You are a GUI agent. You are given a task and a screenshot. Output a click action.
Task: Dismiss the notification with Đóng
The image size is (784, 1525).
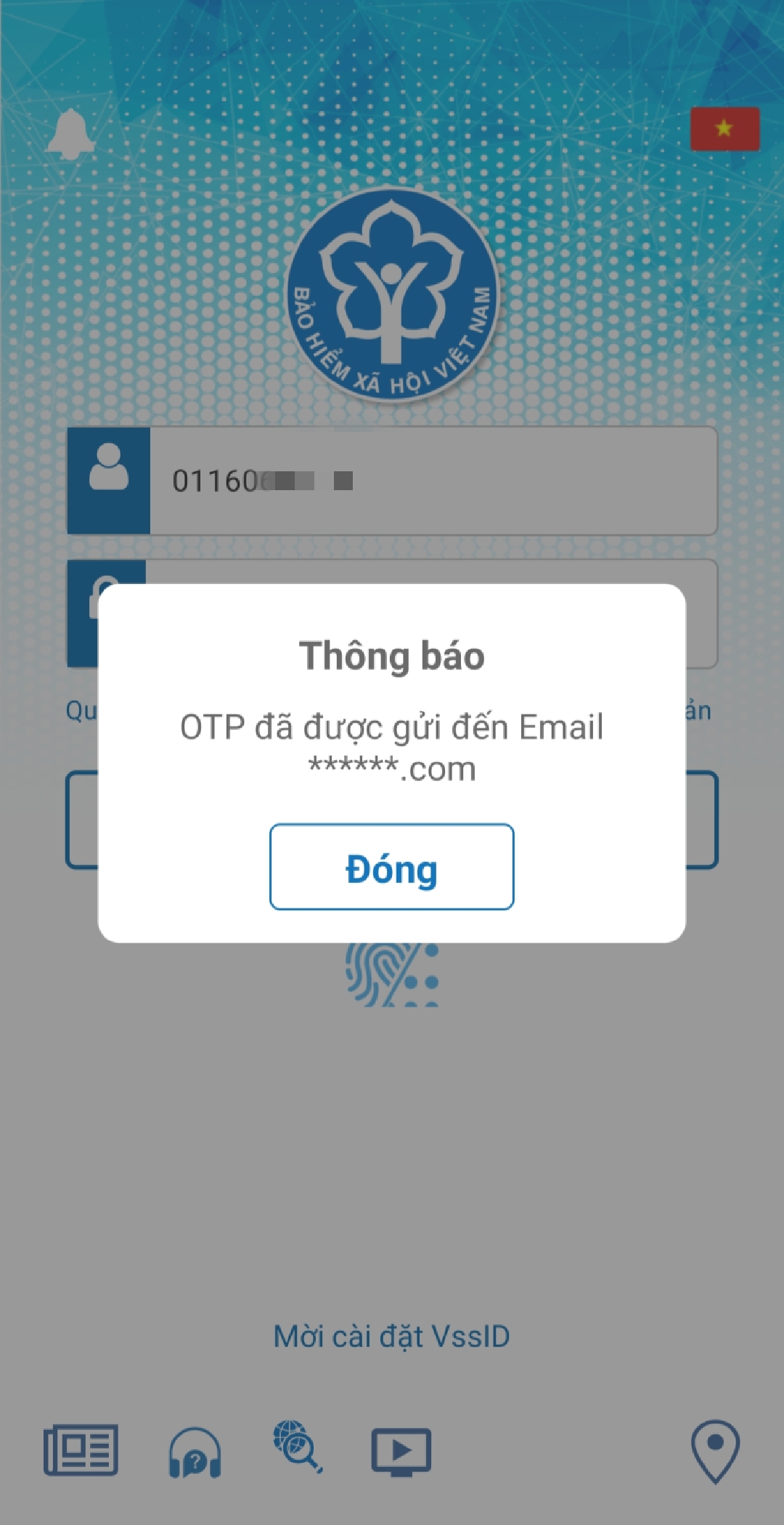[391, 866]
